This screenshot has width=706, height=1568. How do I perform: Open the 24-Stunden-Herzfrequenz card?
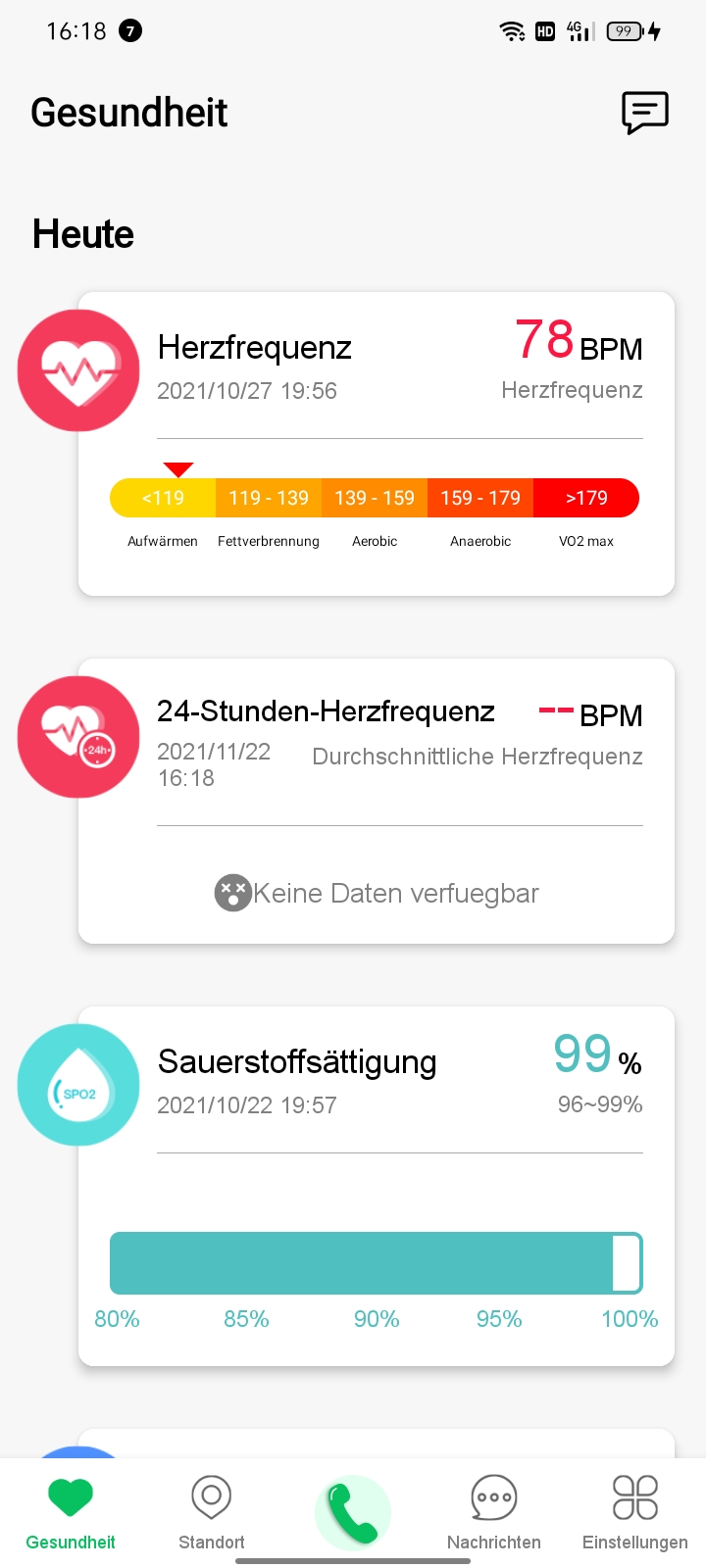pyautogui.click(x=377, y=801)
